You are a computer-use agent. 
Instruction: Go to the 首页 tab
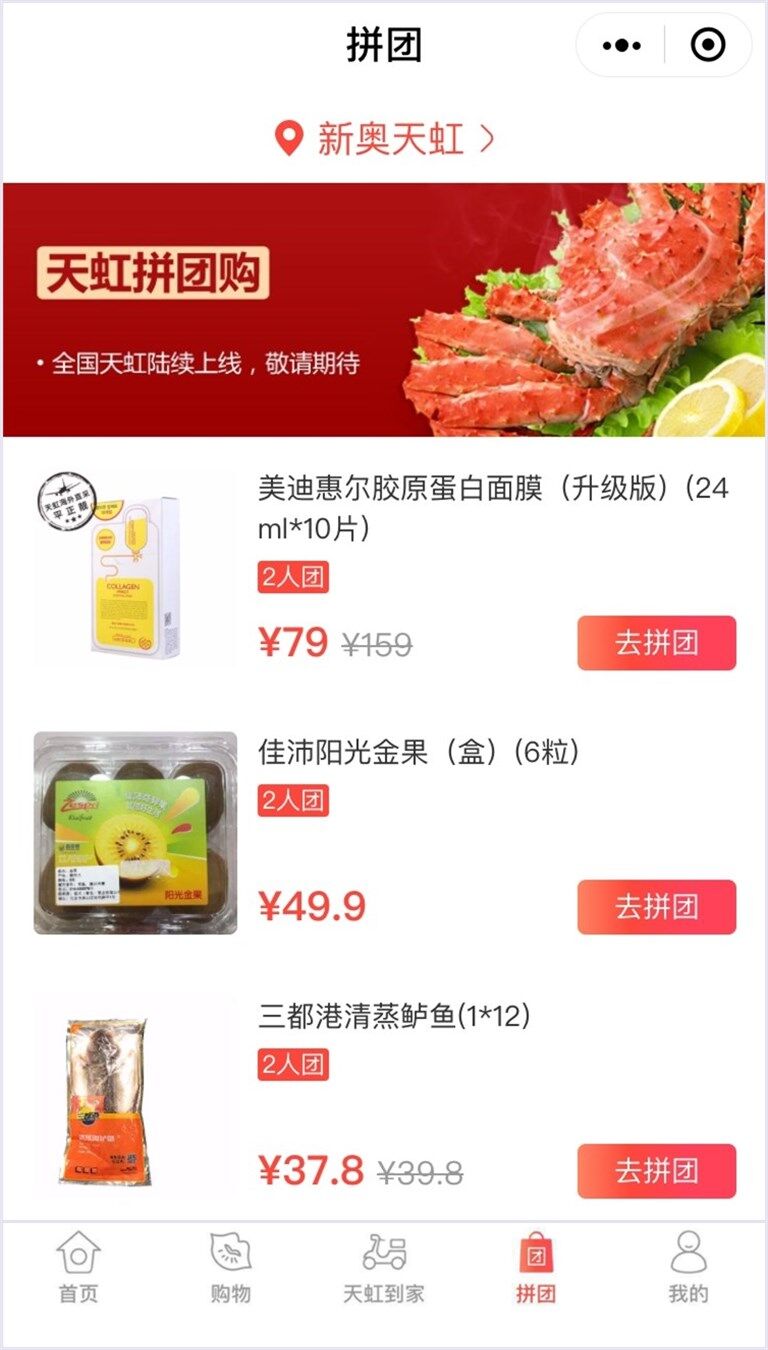pyautogui.click(x=78, y=1267)
